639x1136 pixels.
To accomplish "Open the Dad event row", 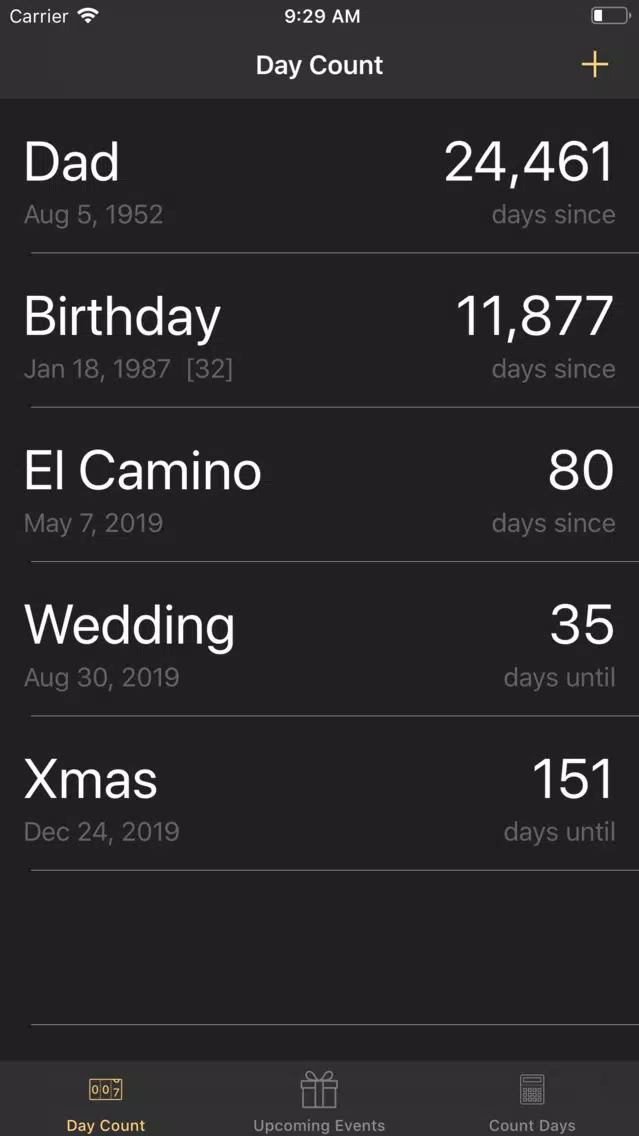I will (x=320, y=176).
